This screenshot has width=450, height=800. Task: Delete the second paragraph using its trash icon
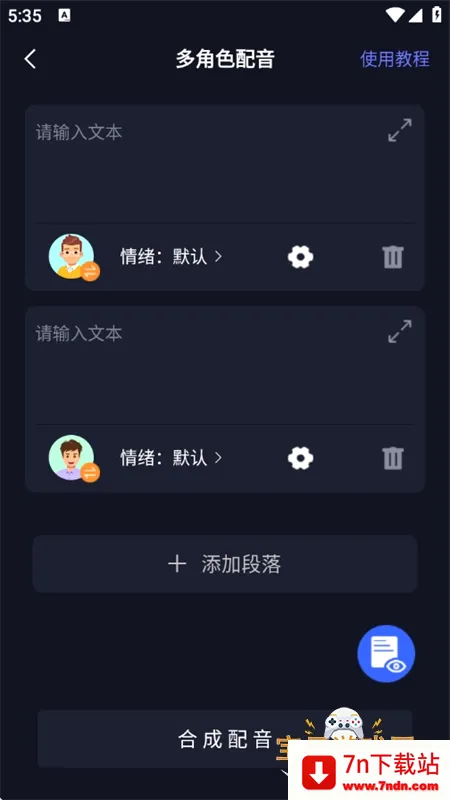coord(393,458)
